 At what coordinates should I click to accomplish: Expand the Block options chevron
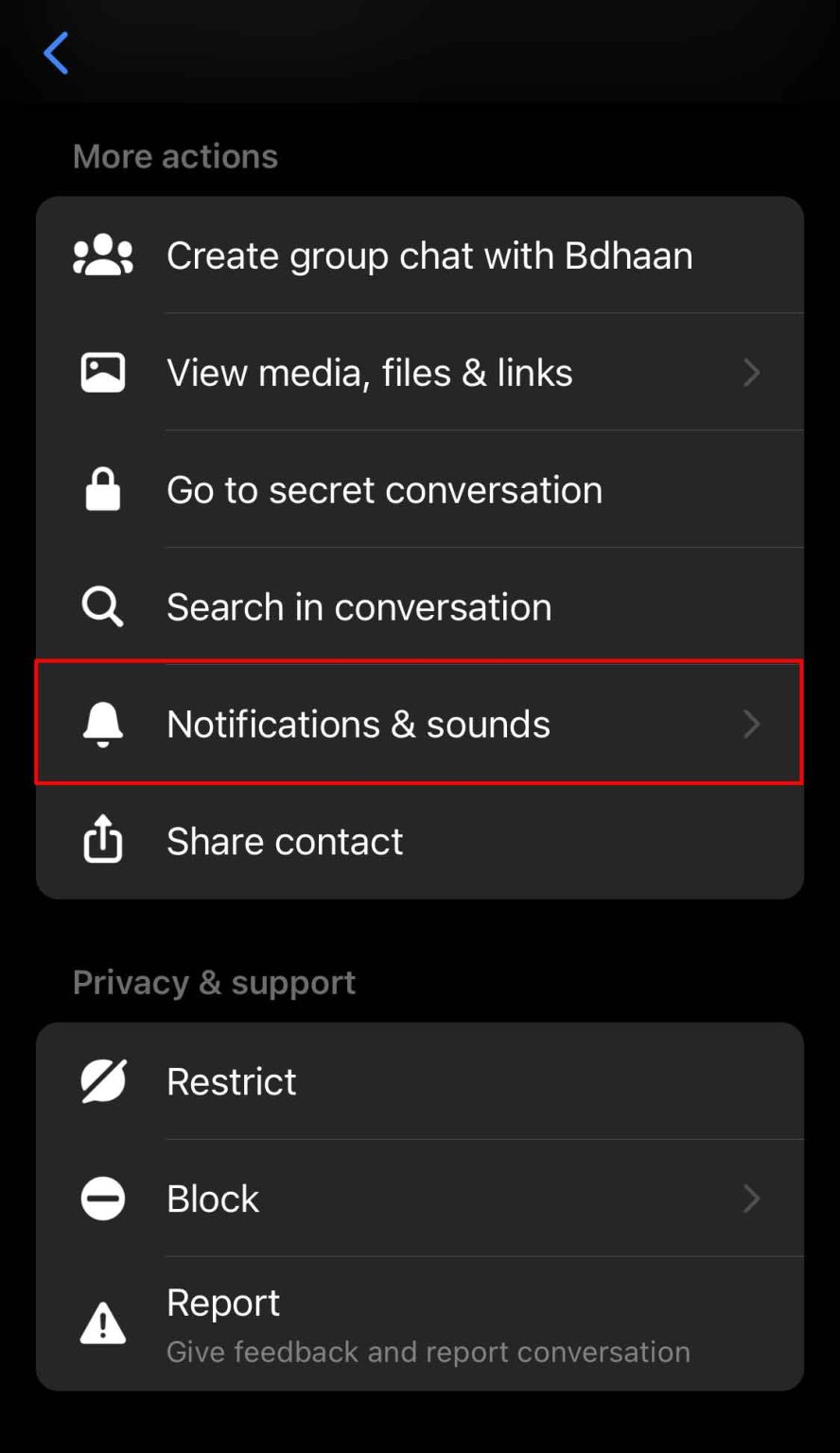click(x=751, y=1199)
